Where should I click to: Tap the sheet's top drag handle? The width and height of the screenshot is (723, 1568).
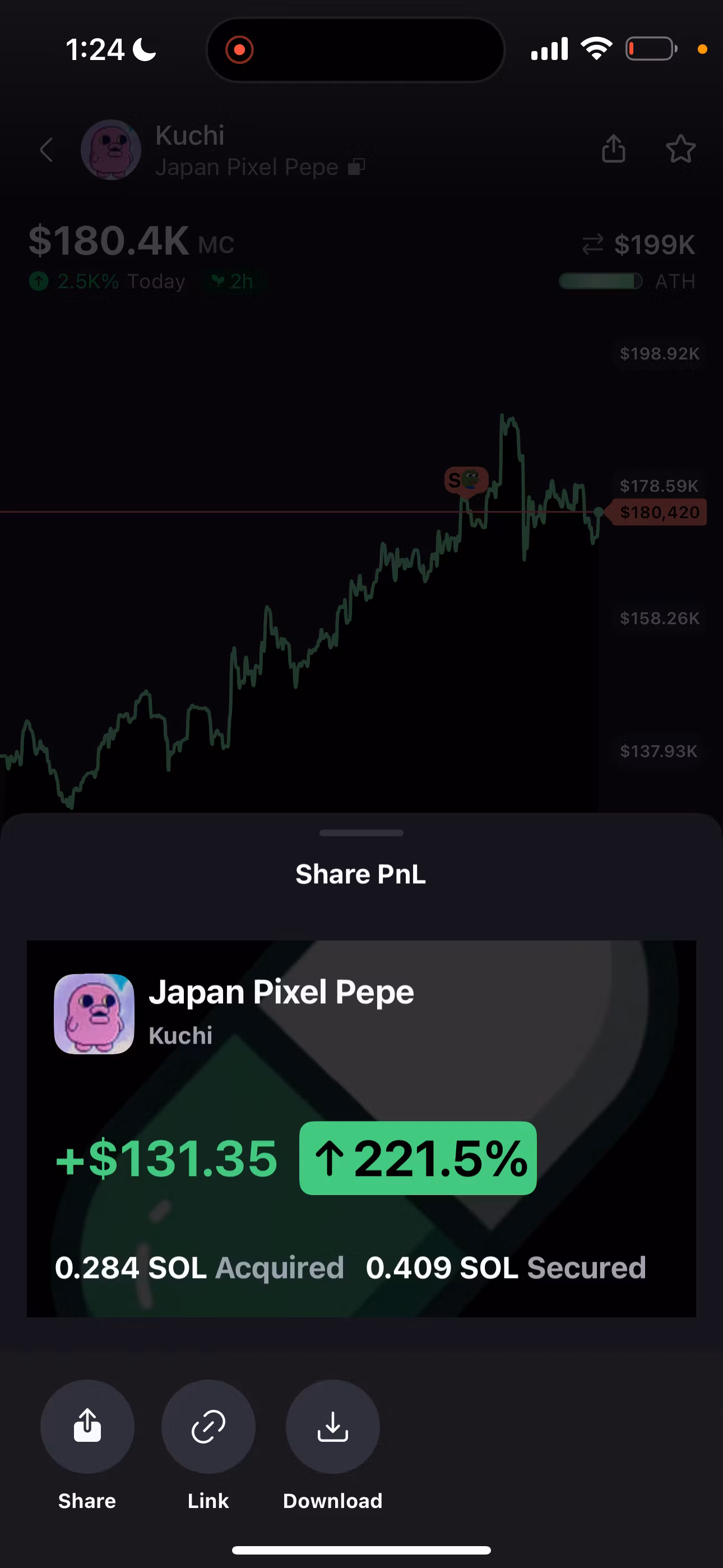pyautogui.click(x=361, y=833)
